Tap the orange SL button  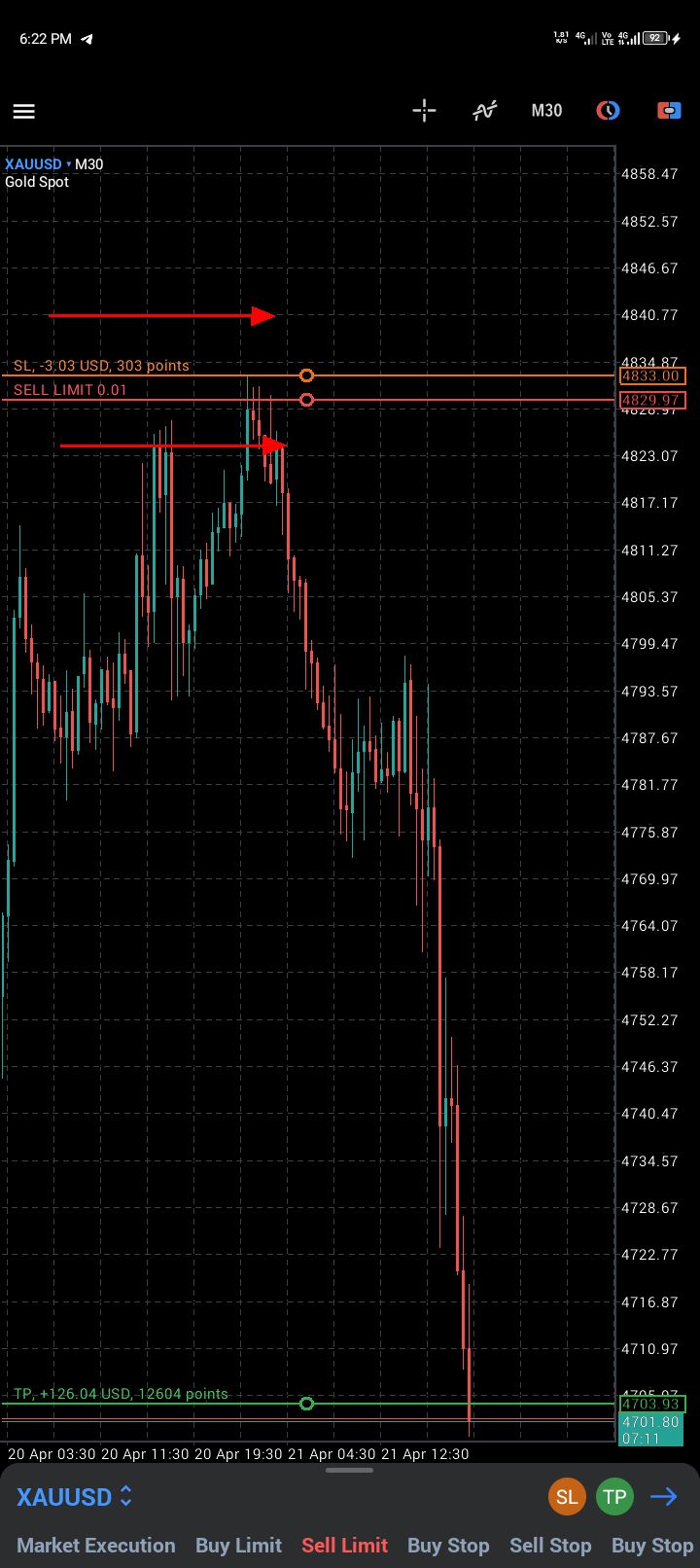[567, 1497]
